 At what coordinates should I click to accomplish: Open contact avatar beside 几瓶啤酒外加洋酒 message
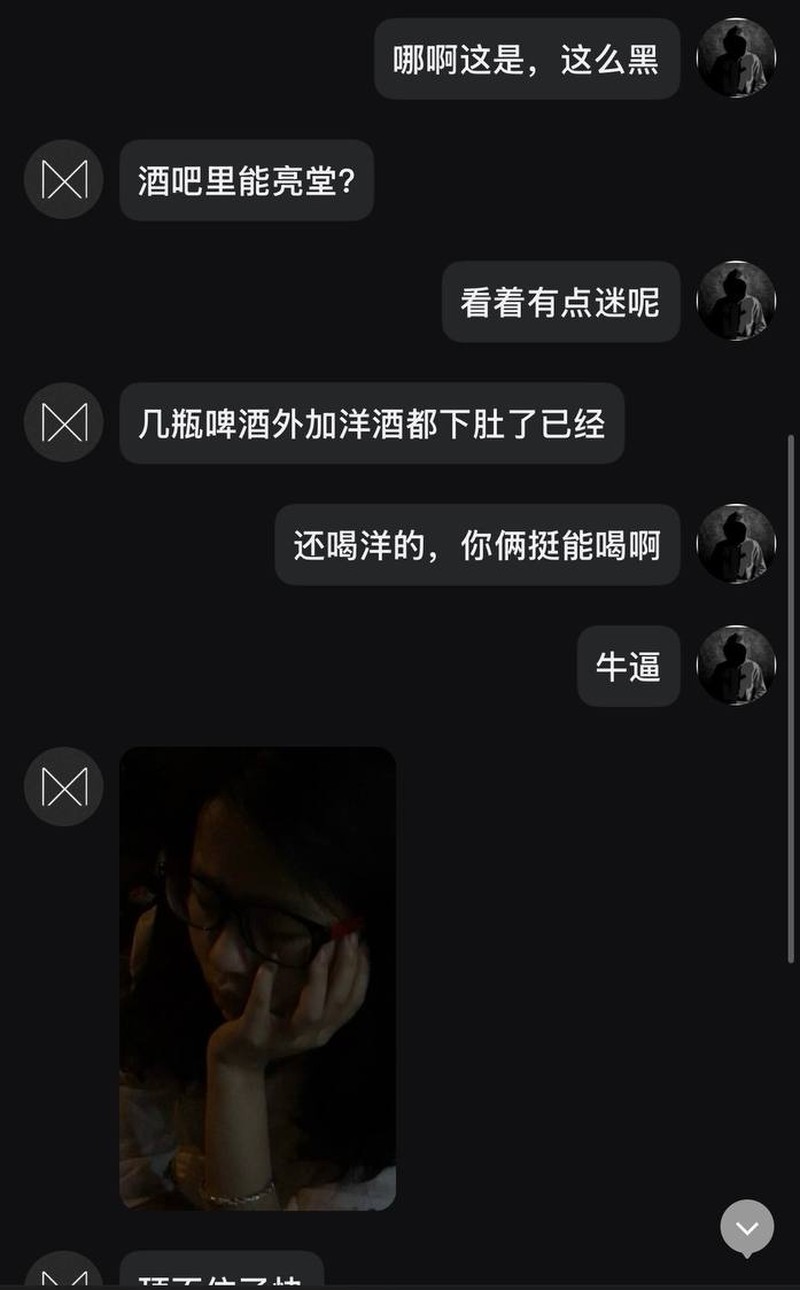tap(64, 423)
